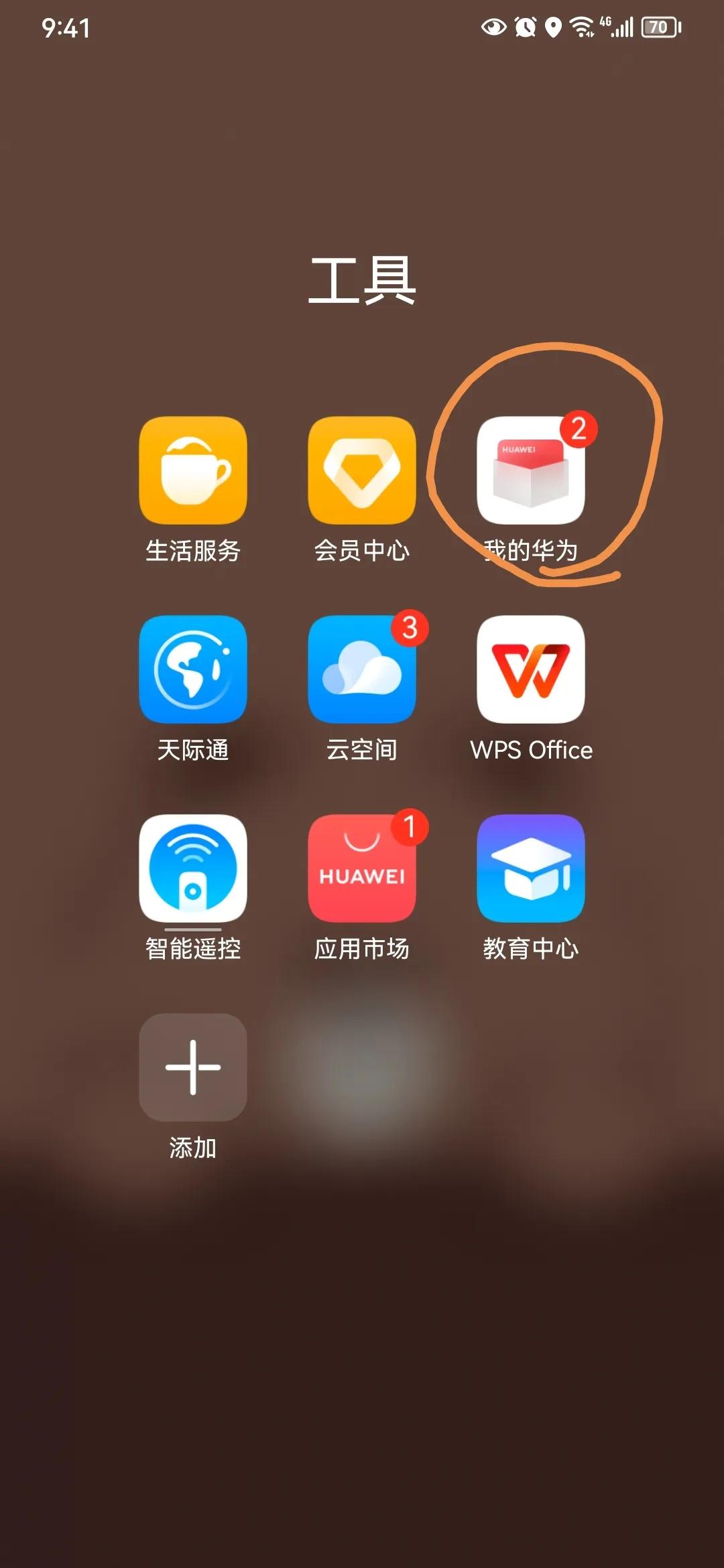Tap the alarm clock status icon
The image size is (724, 1568).
[525, 28]
